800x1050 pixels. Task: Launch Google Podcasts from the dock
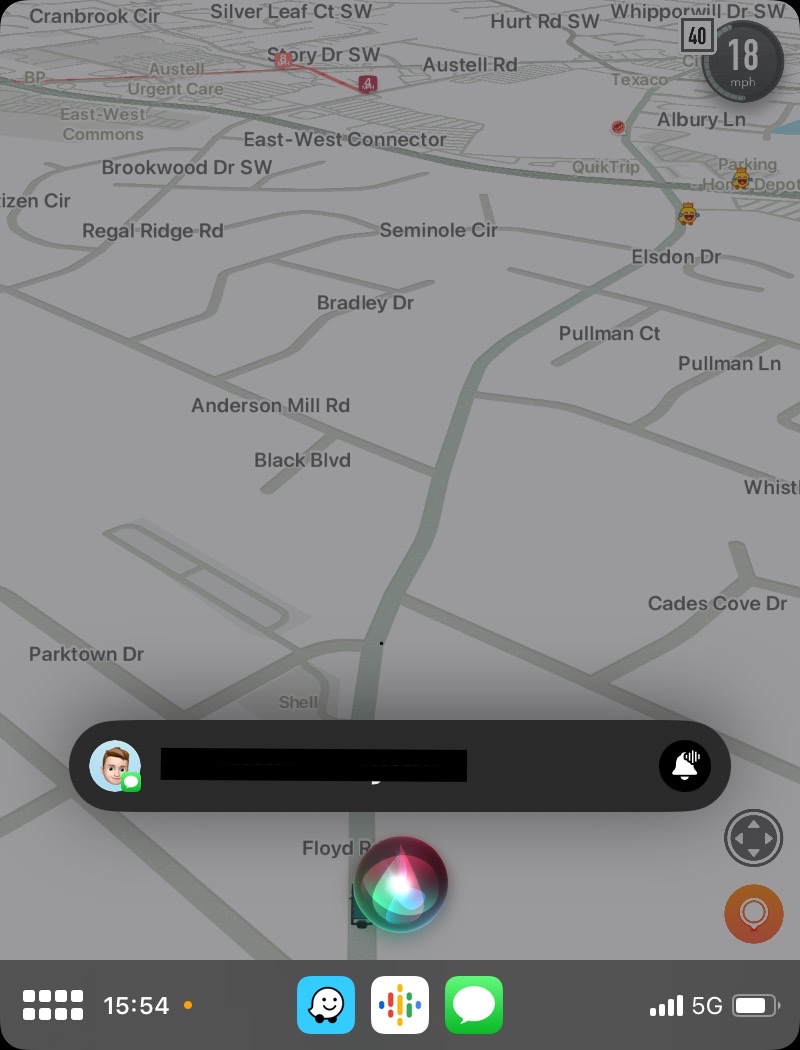point(400,1005)
